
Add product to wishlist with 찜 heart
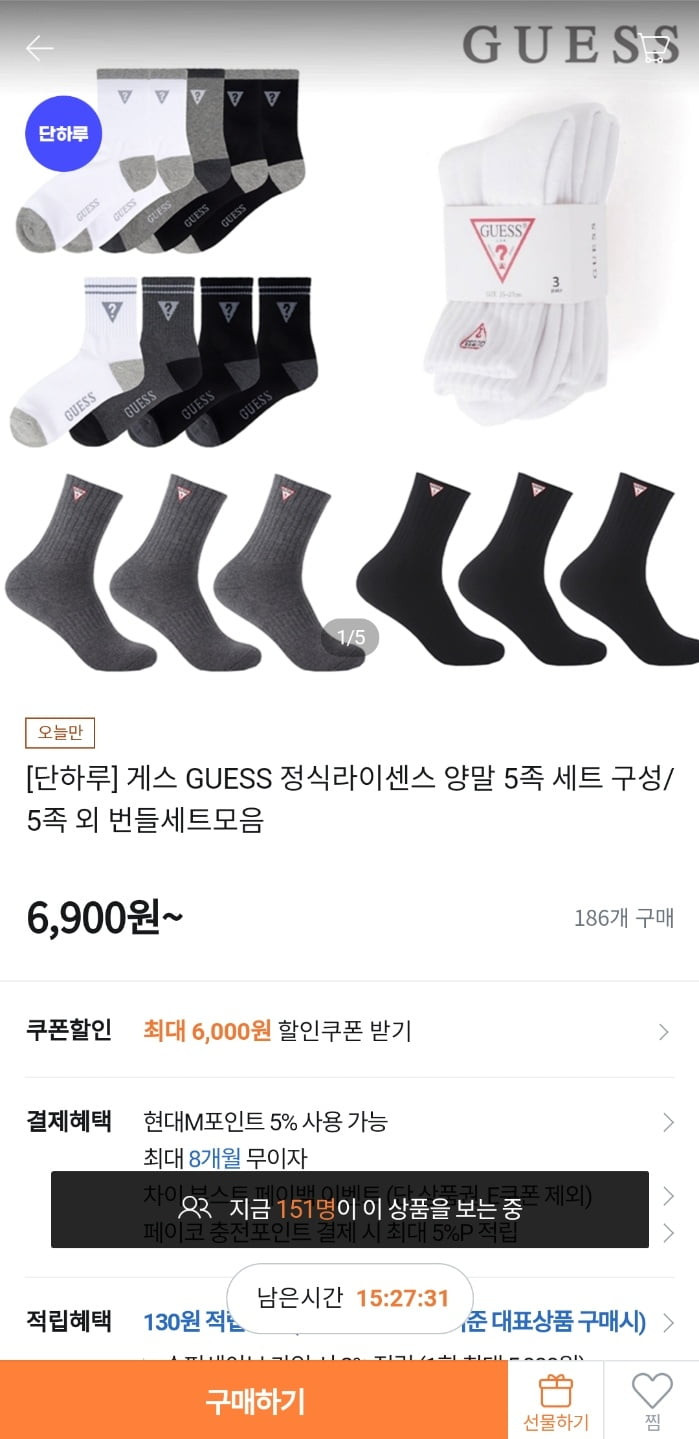(x=652, y=1402)
